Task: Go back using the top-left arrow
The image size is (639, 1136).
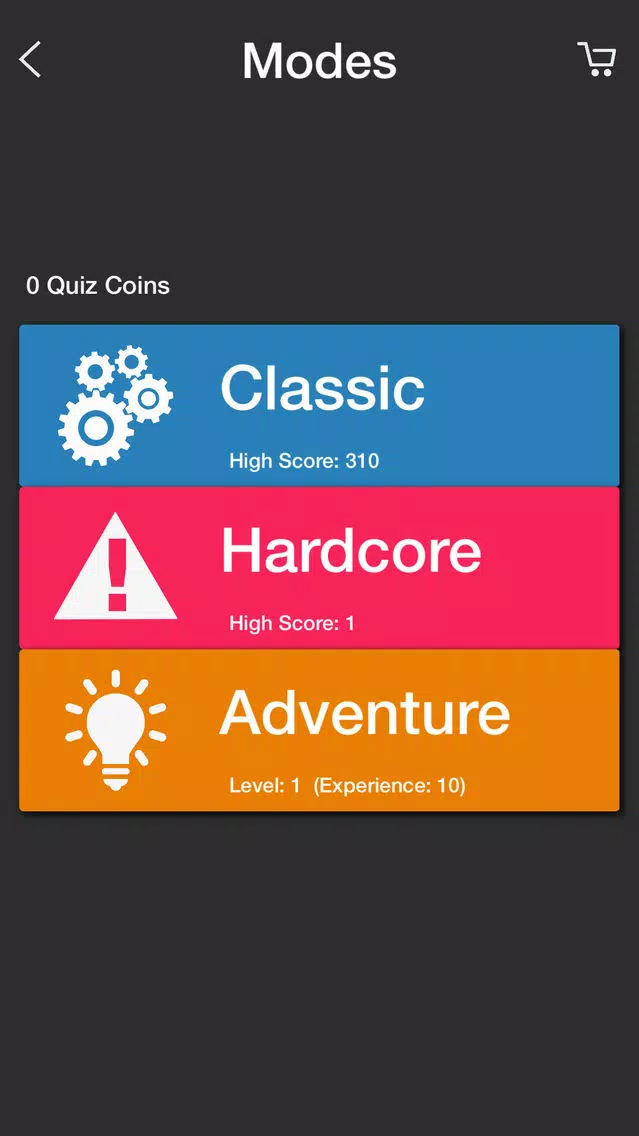Action: (31, 60)
